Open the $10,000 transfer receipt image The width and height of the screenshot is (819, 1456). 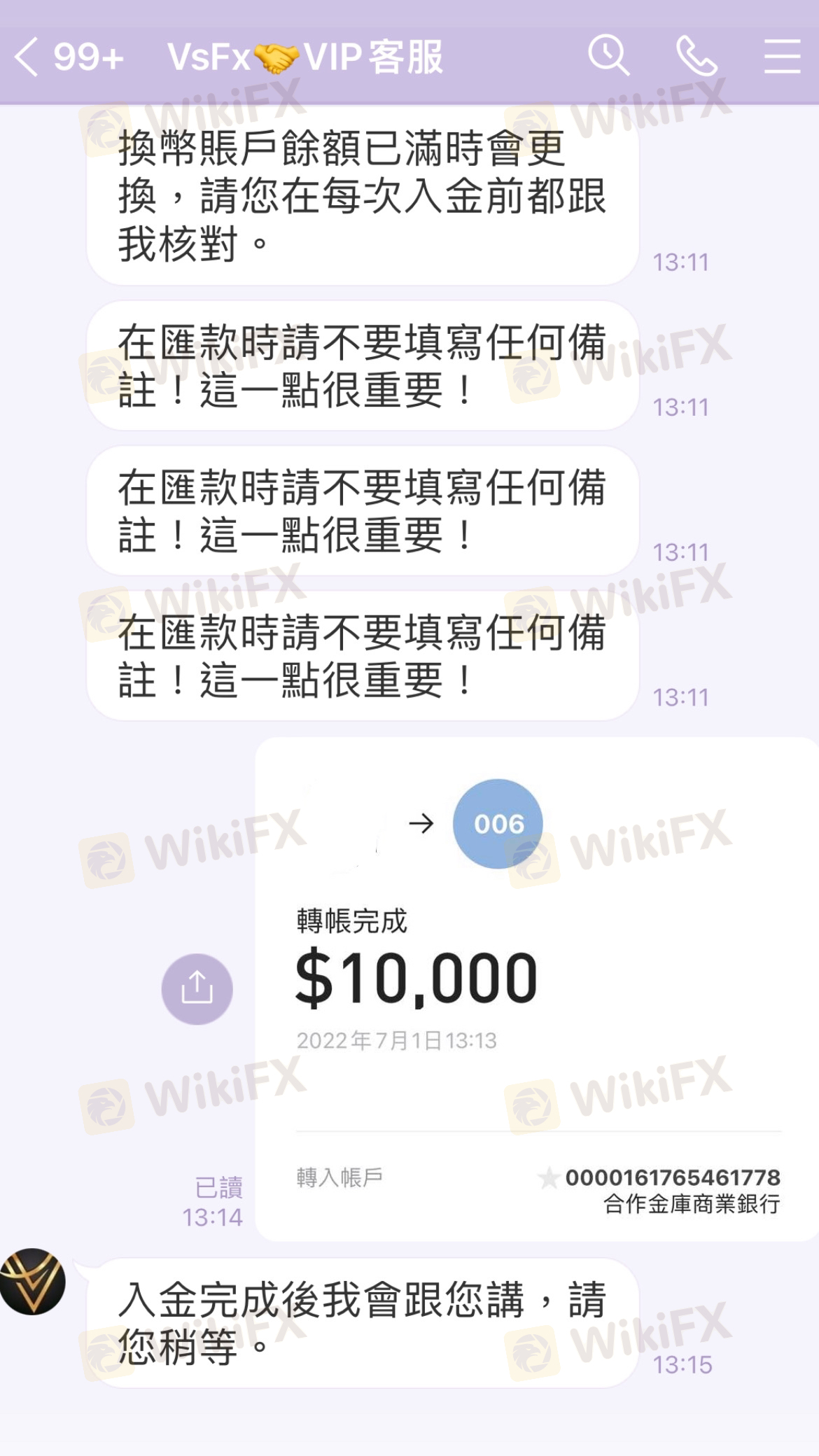point(536,988)
